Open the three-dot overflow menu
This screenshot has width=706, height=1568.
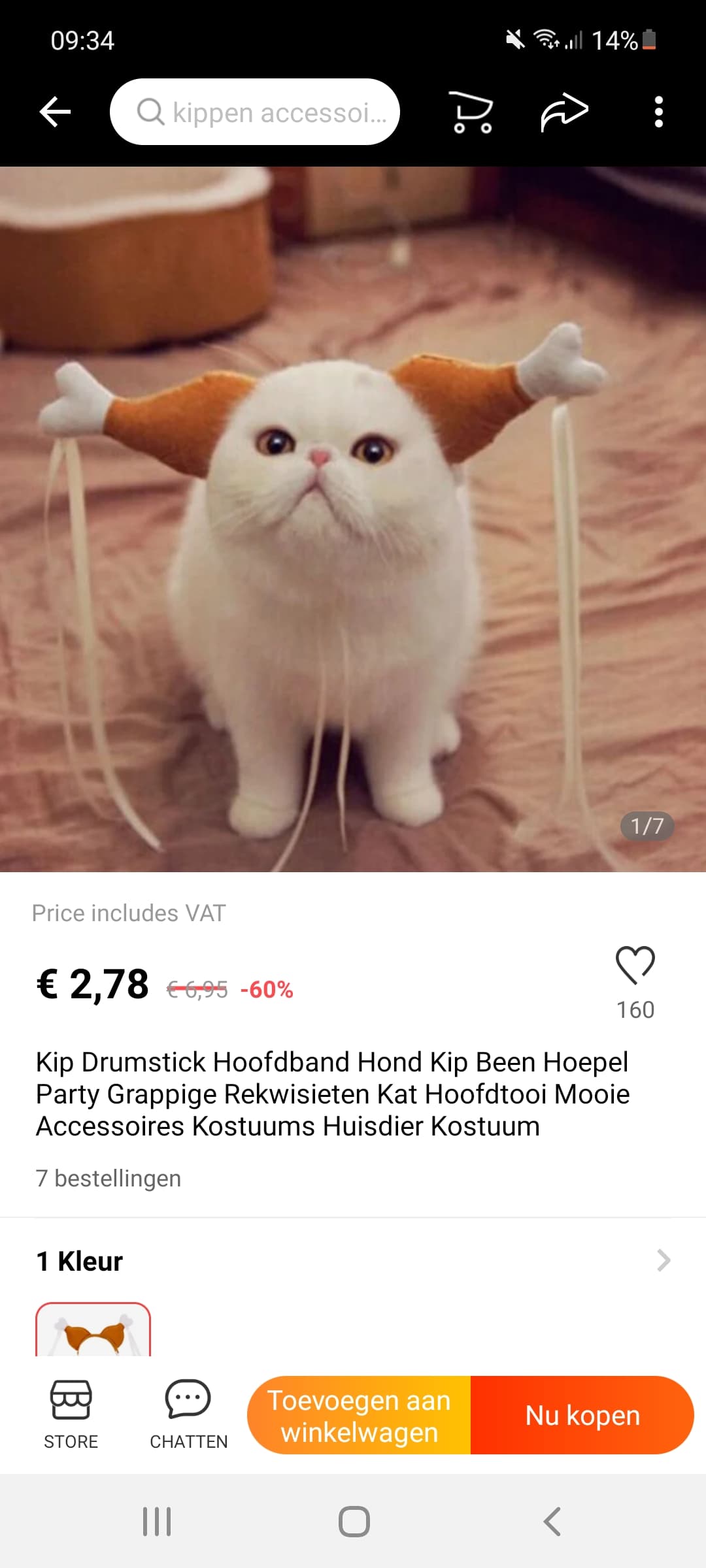click(659, 112)
